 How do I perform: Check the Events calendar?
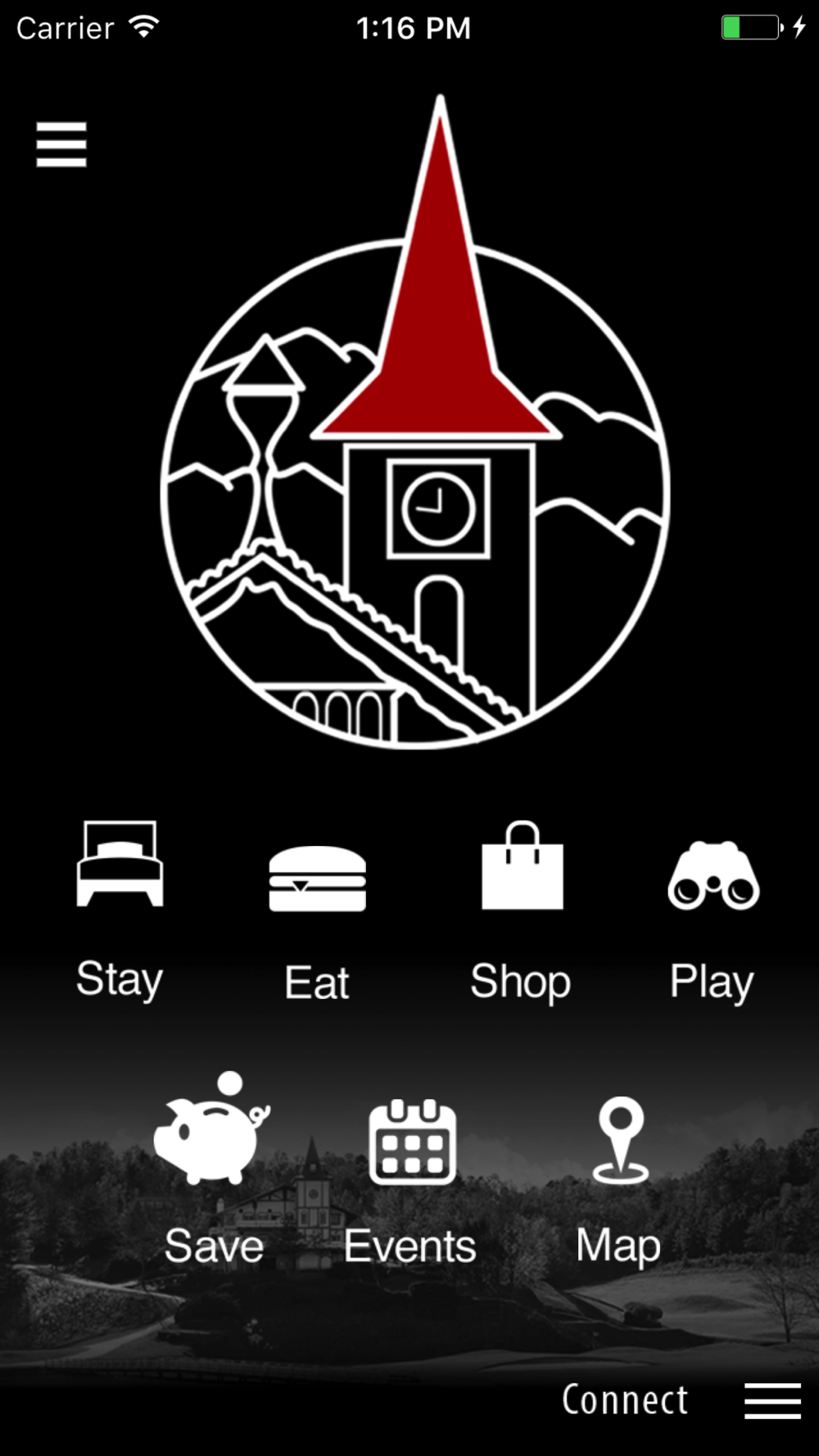pos(410,1182)
